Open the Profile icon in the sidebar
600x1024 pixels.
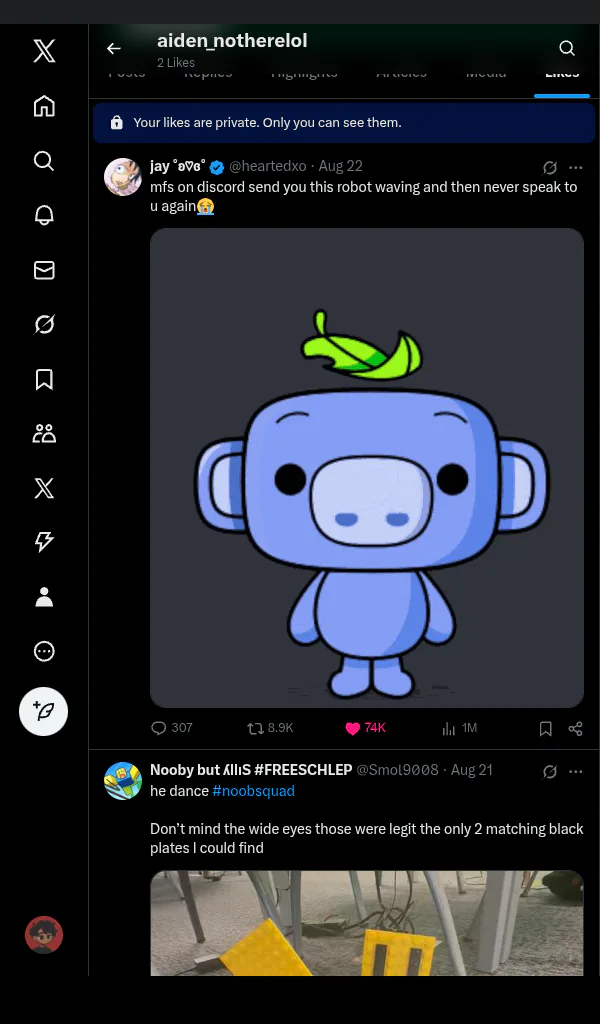[x=44, y=597]
